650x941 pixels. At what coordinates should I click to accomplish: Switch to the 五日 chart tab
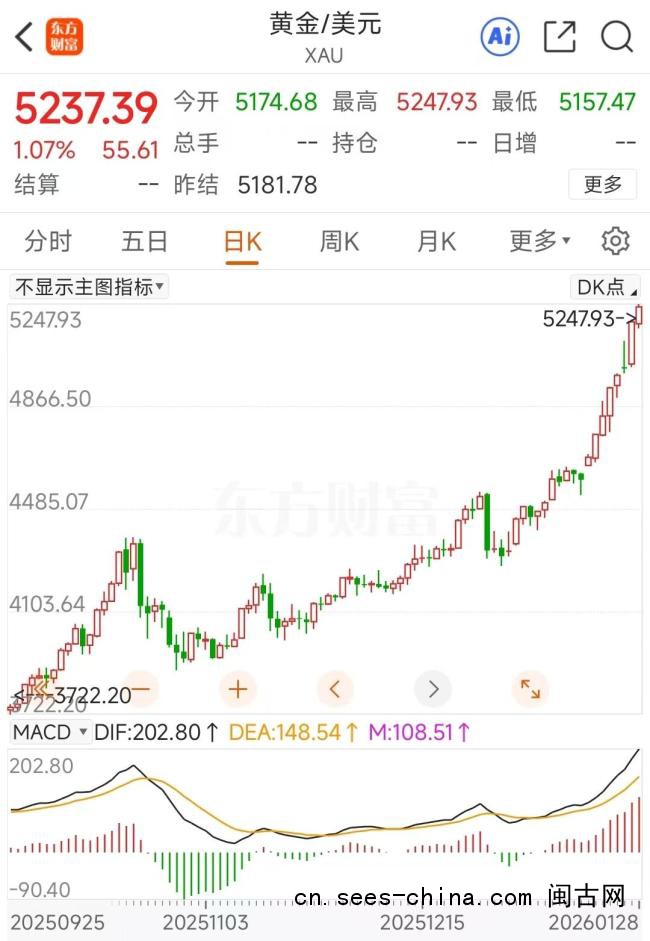tap(145, 241)
